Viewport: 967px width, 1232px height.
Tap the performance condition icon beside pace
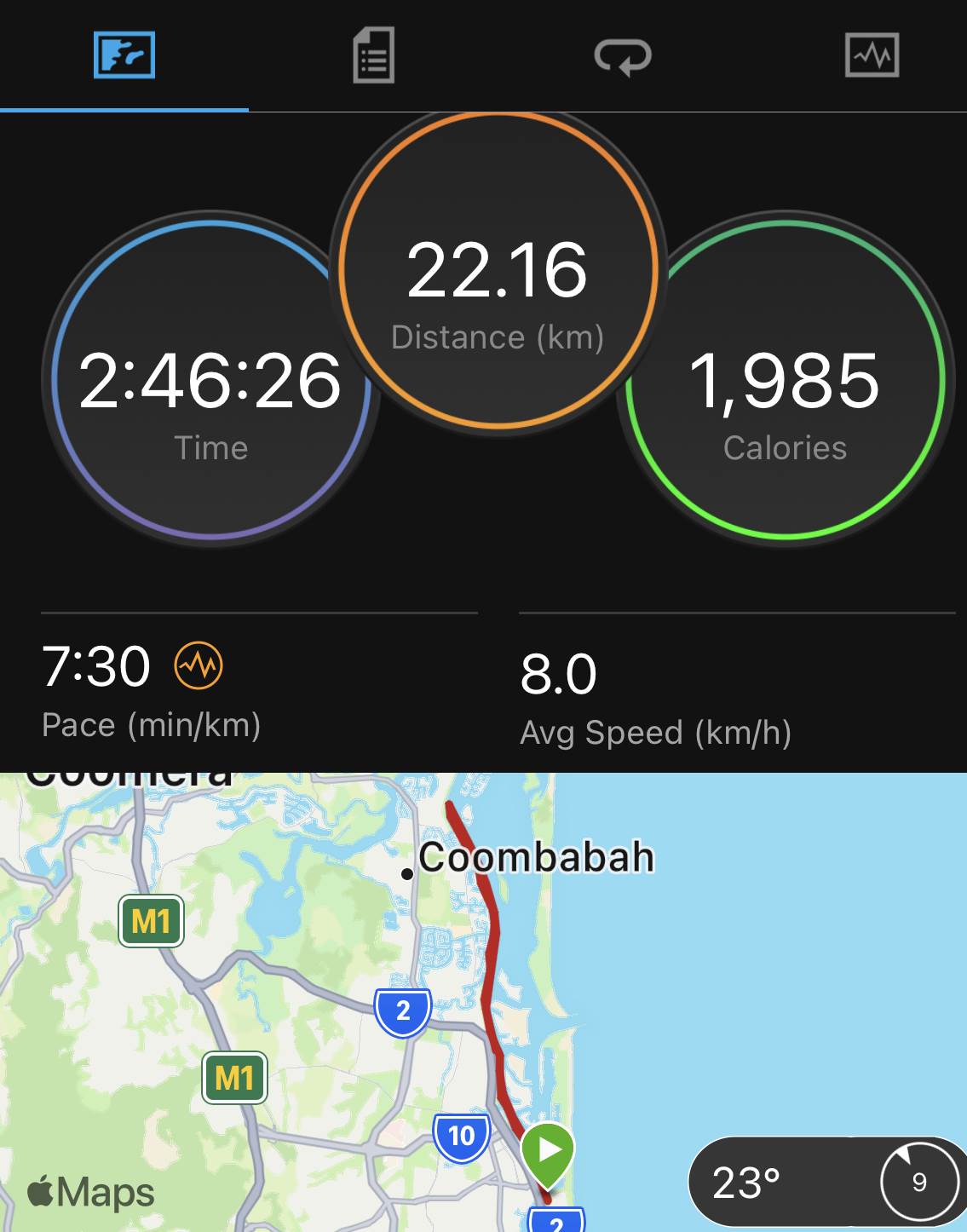click(199, 665)
